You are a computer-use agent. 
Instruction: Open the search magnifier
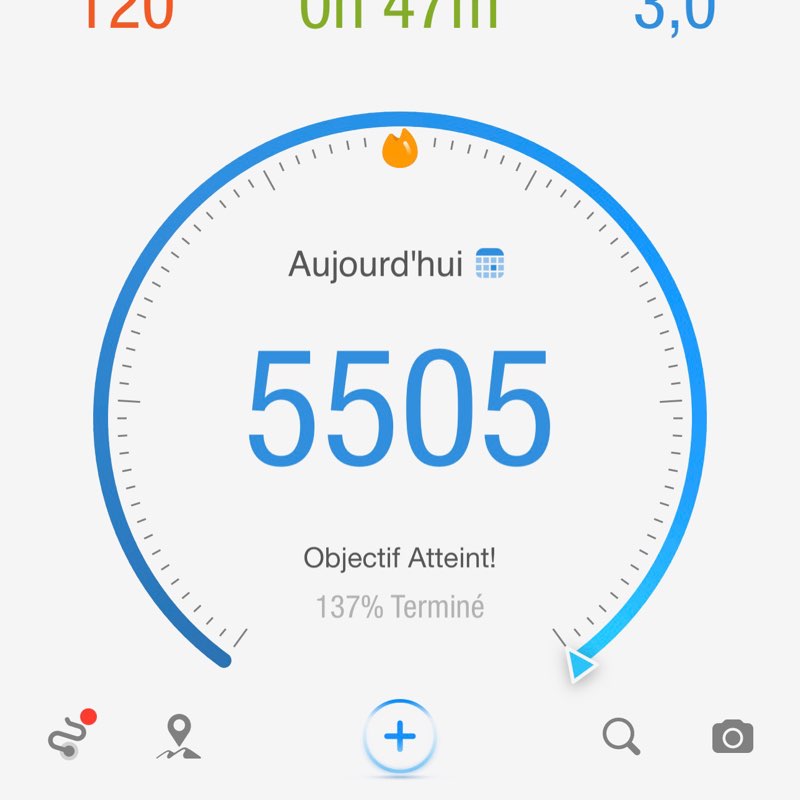tap(621, 737)
